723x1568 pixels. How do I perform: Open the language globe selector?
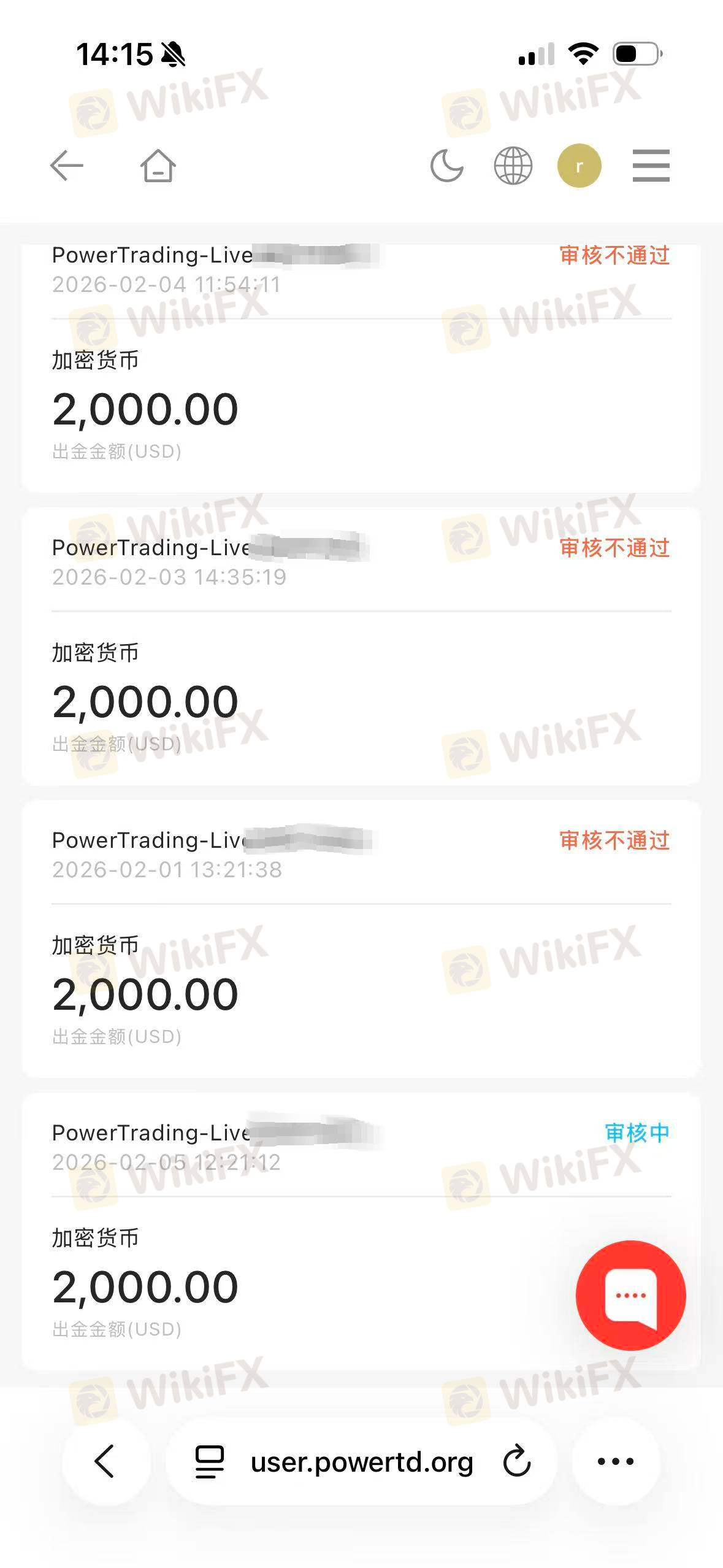(x=513, y=166)
